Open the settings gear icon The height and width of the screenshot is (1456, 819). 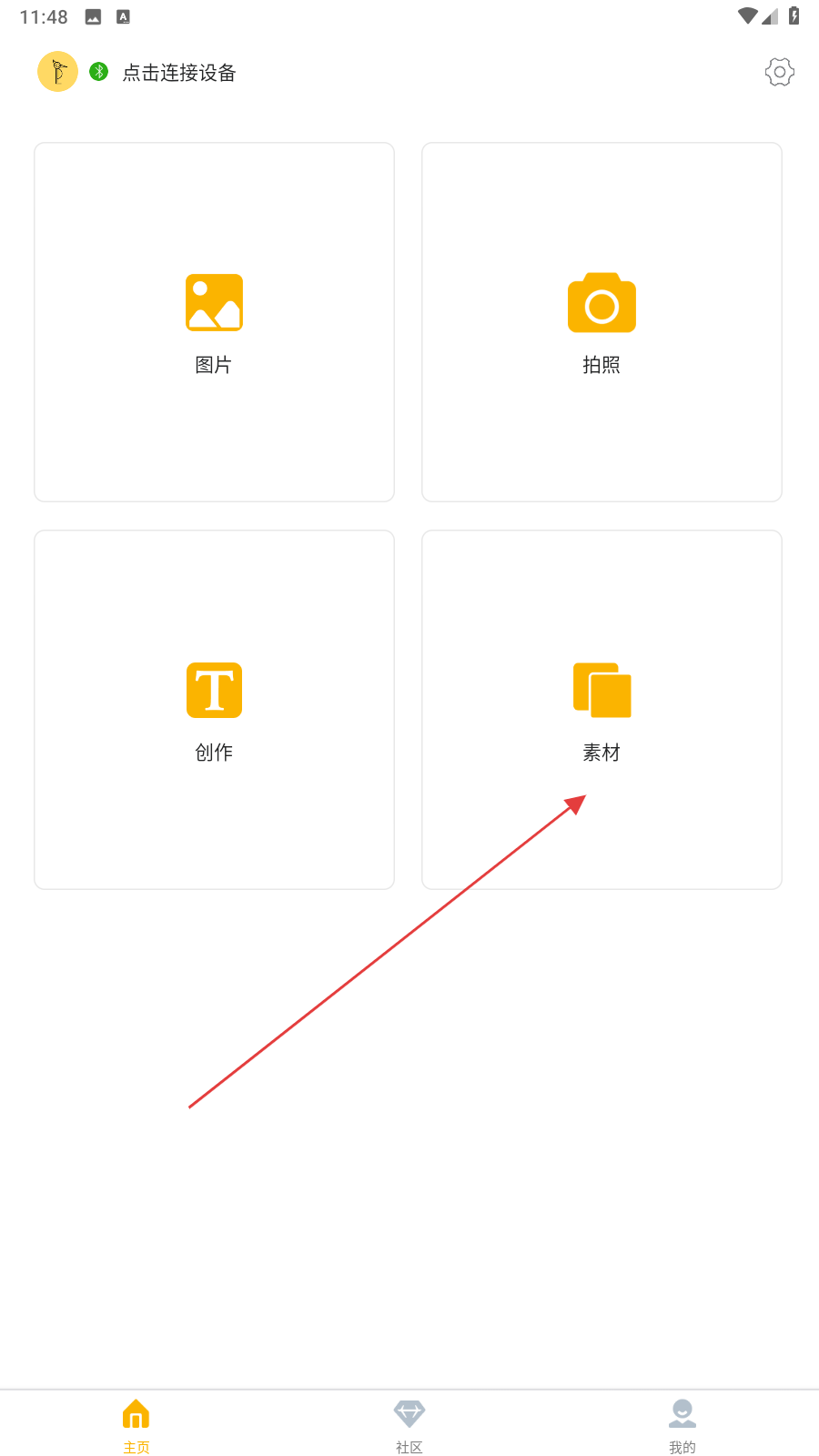point(779,72)
